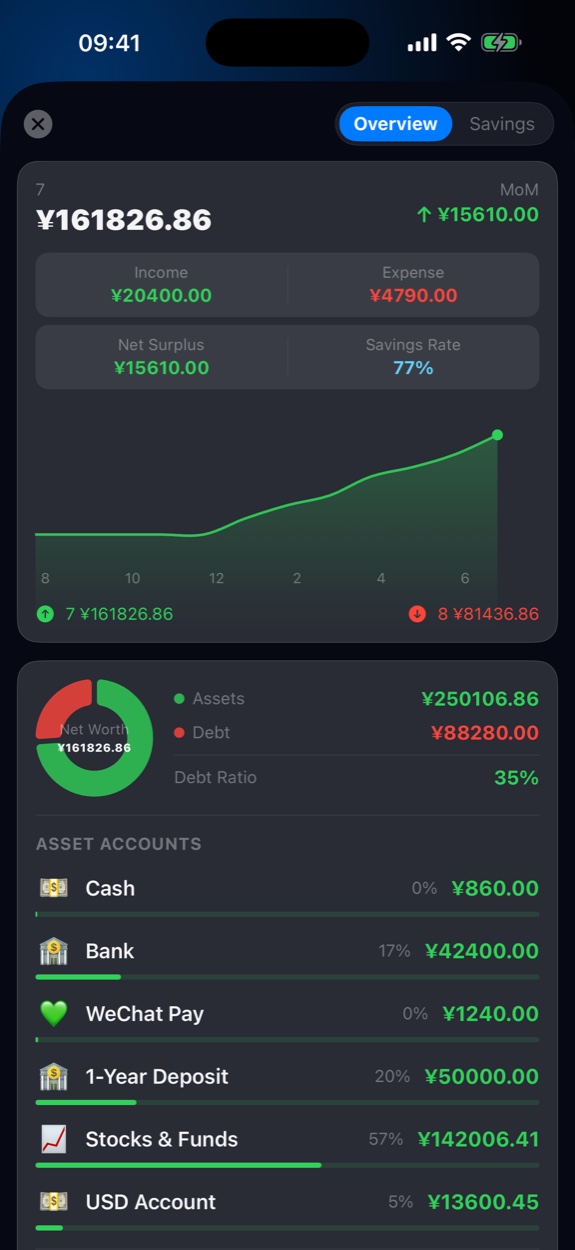Close the overview sheet
This screenshot has width=575, height=1250.
38,124
